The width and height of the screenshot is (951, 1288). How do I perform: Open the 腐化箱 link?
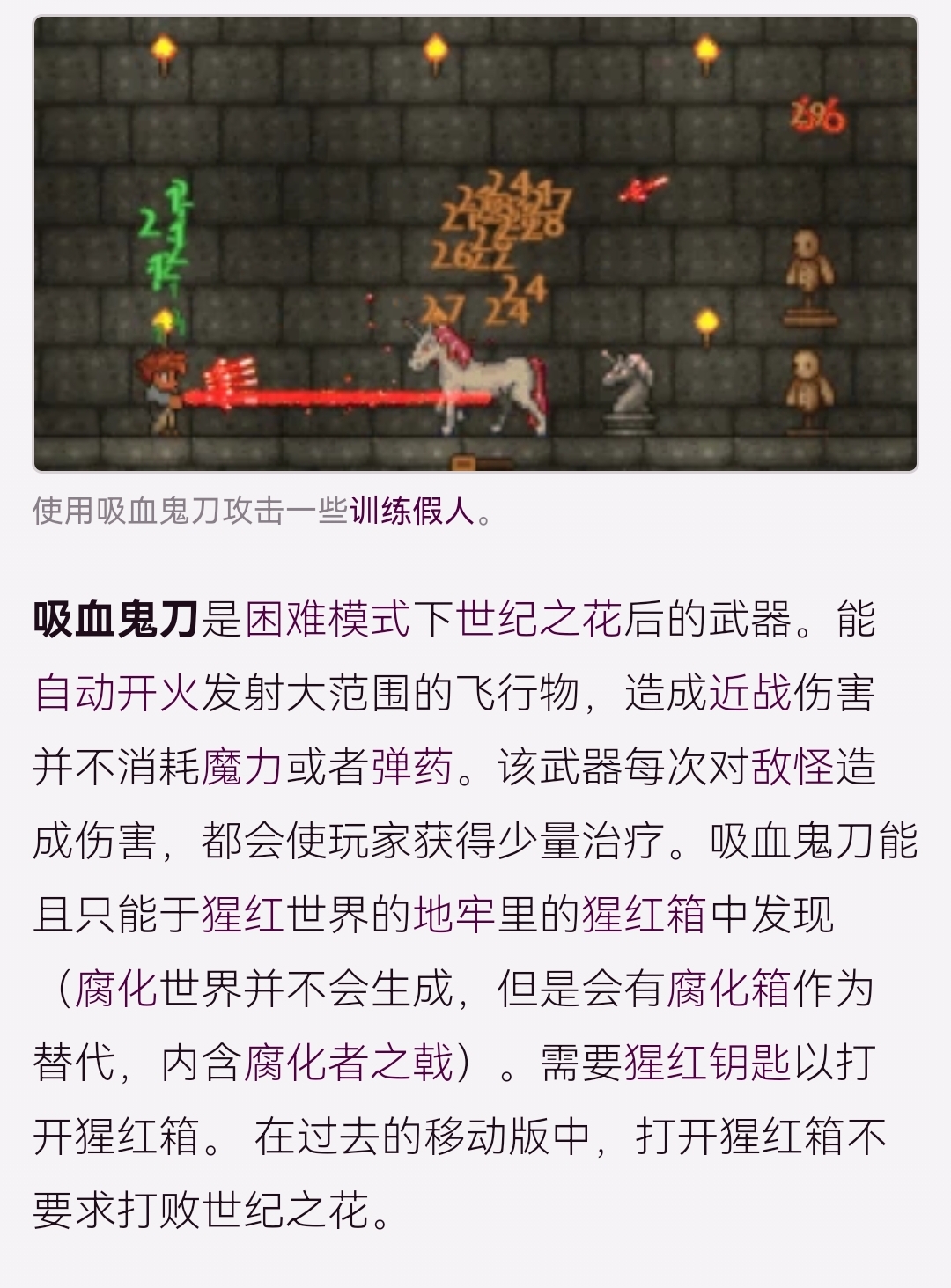tap(727, 989)
